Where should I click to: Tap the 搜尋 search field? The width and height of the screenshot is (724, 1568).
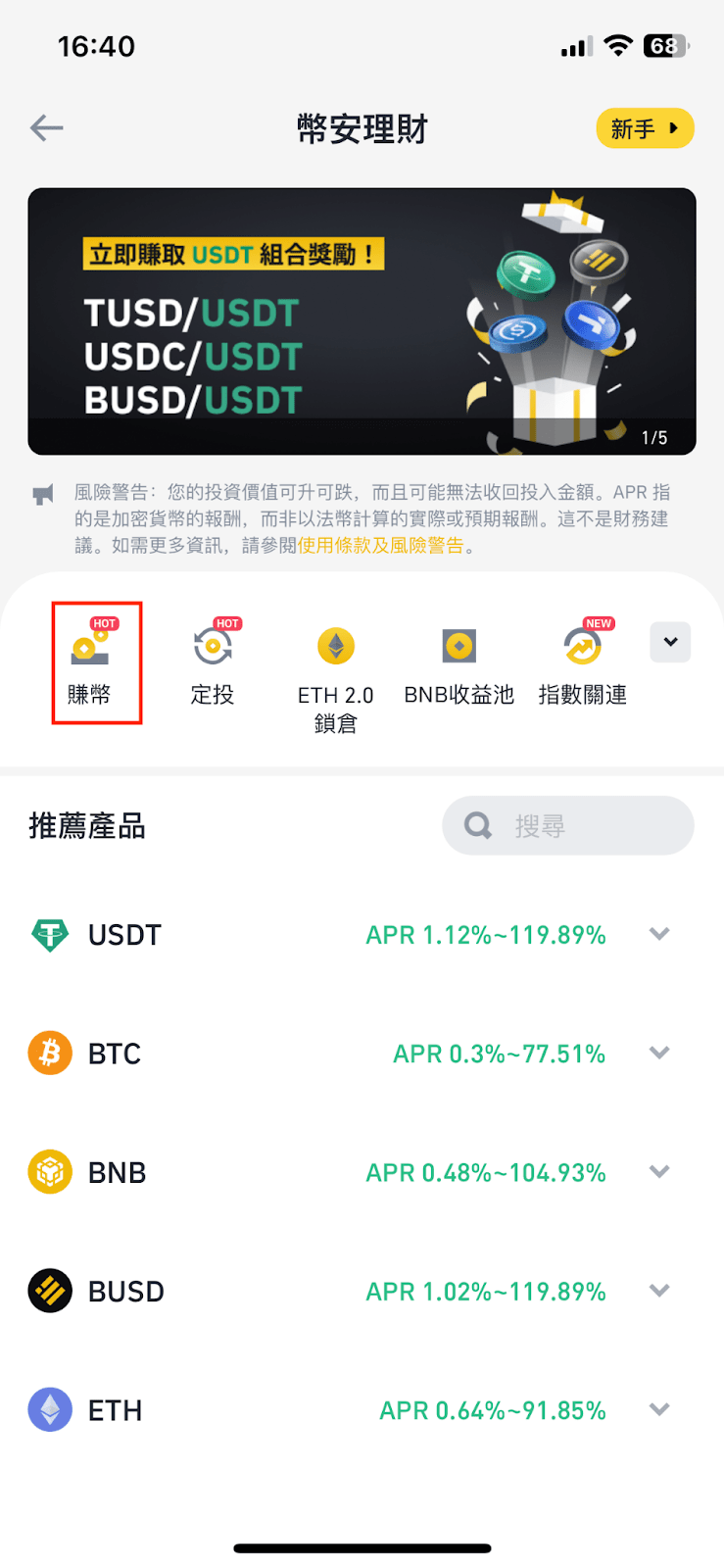(568, 826)
